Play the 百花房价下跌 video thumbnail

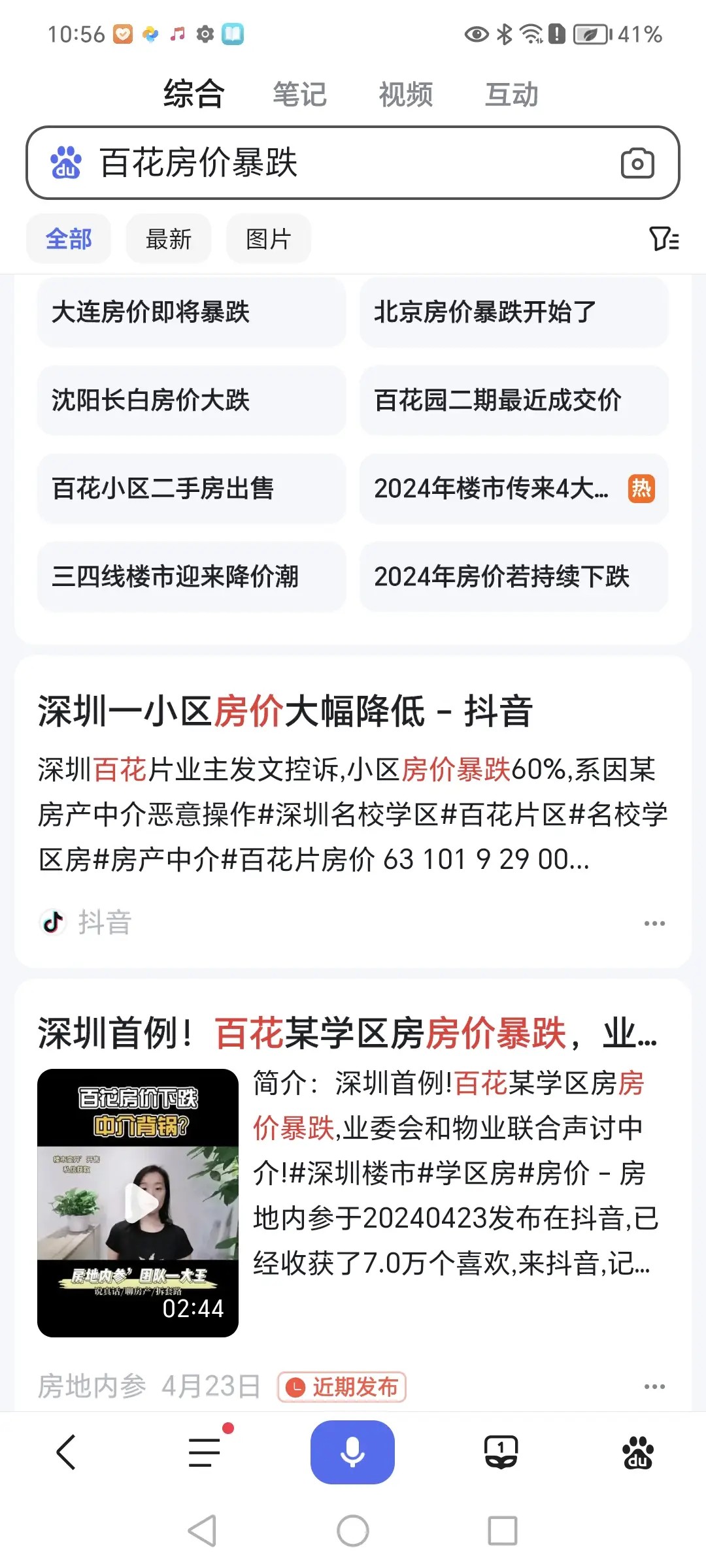tap(138, 1203)
